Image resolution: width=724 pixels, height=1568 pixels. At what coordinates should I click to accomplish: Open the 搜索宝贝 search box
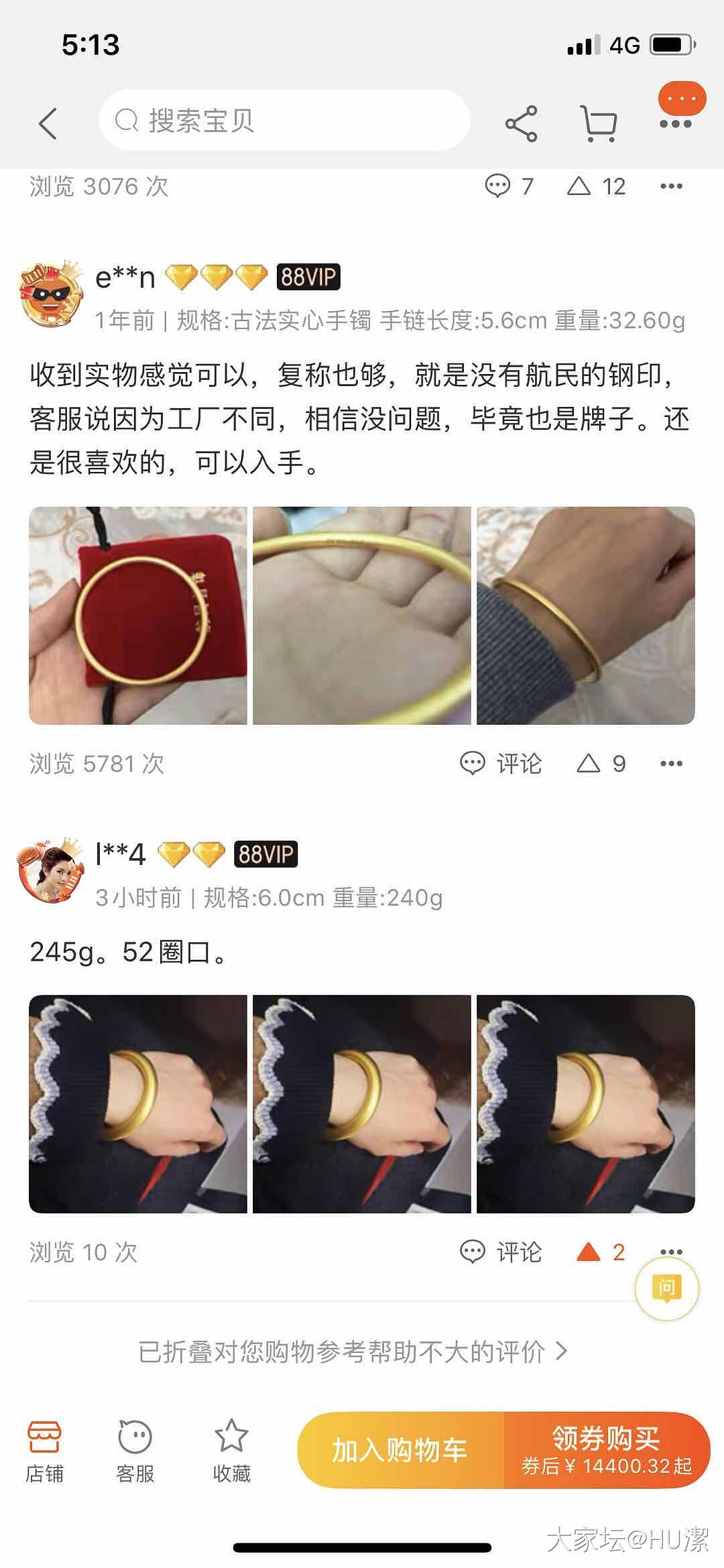point(284,121)
